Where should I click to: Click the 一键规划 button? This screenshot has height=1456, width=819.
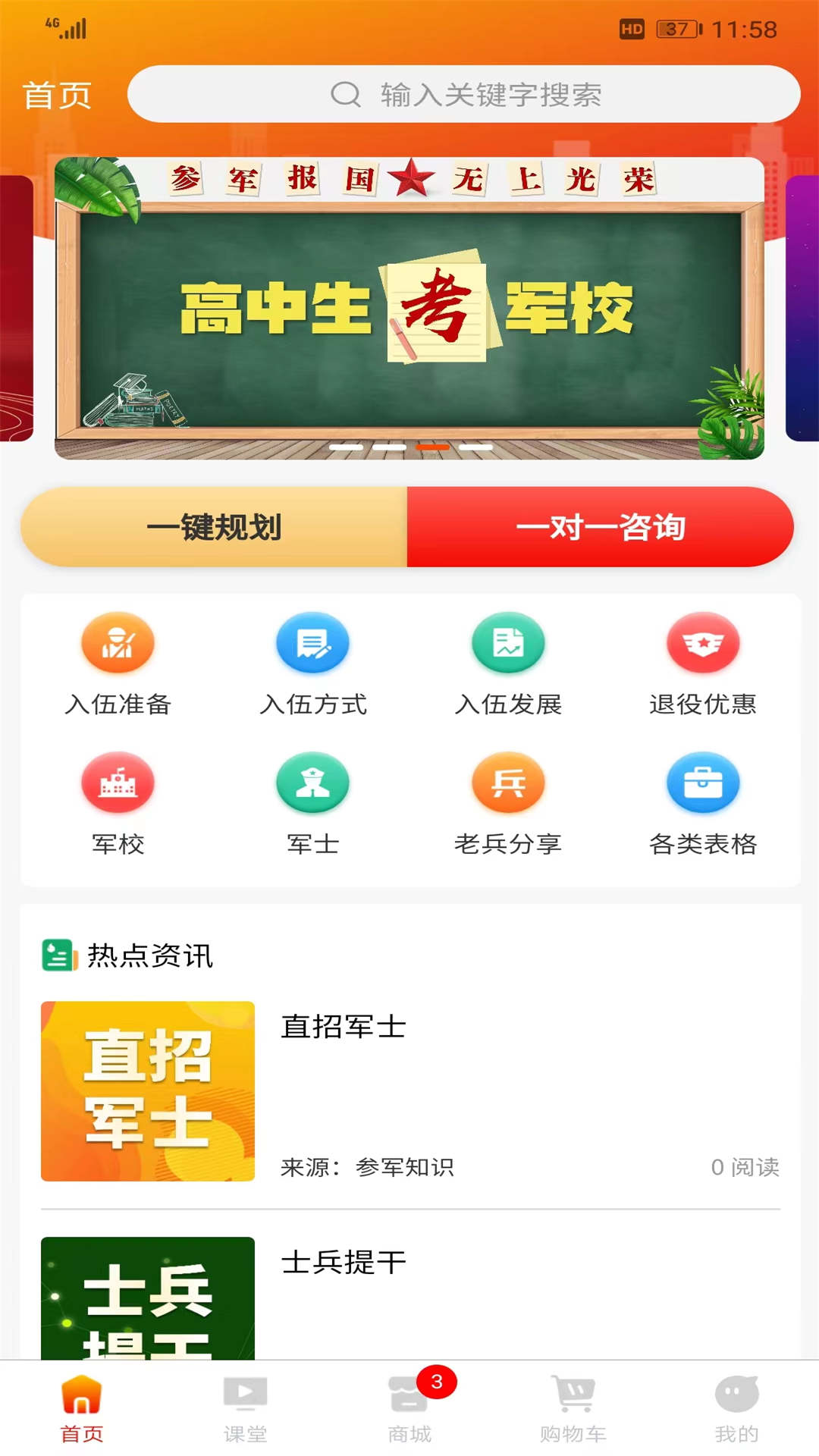tap(215, 527)
